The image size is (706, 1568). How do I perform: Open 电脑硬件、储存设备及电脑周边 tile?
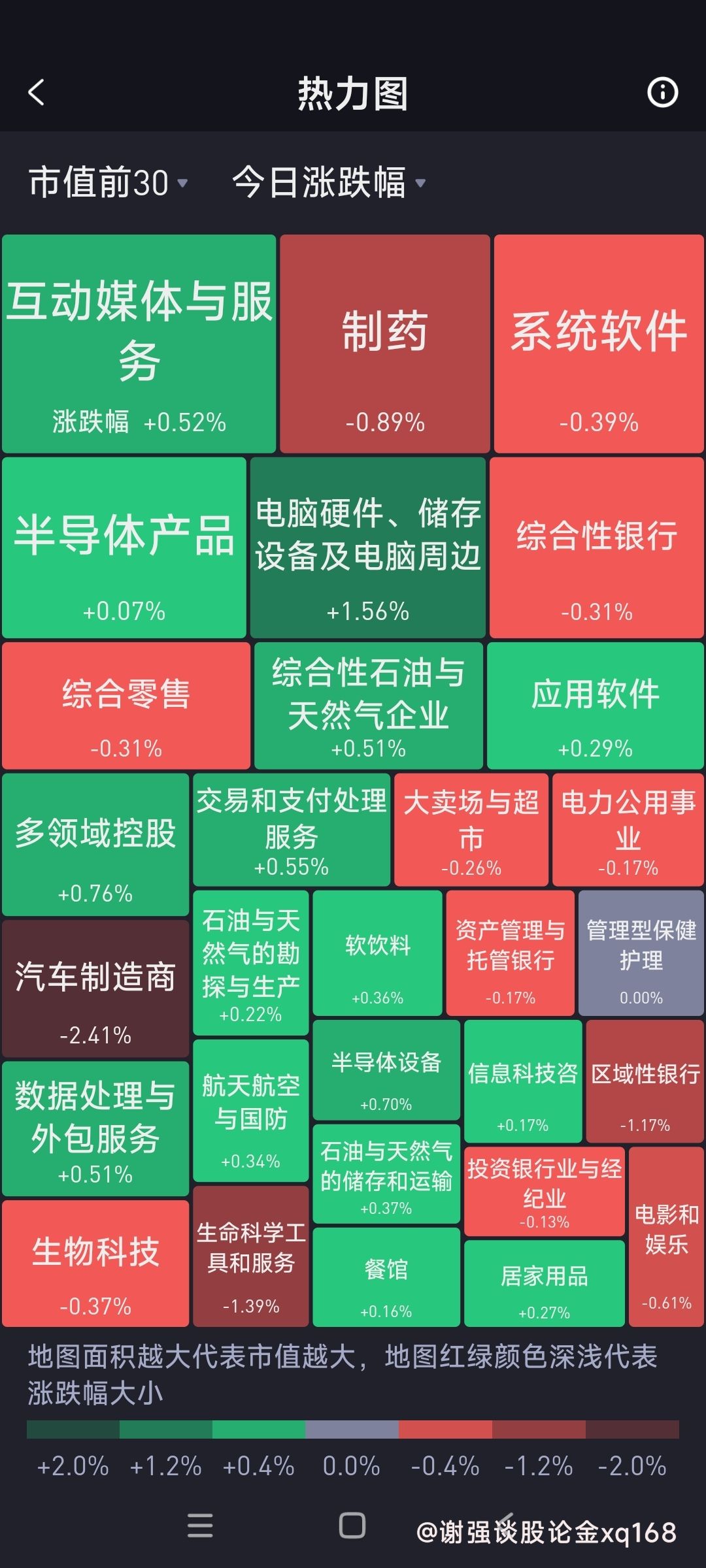click(x=367, y=547)
